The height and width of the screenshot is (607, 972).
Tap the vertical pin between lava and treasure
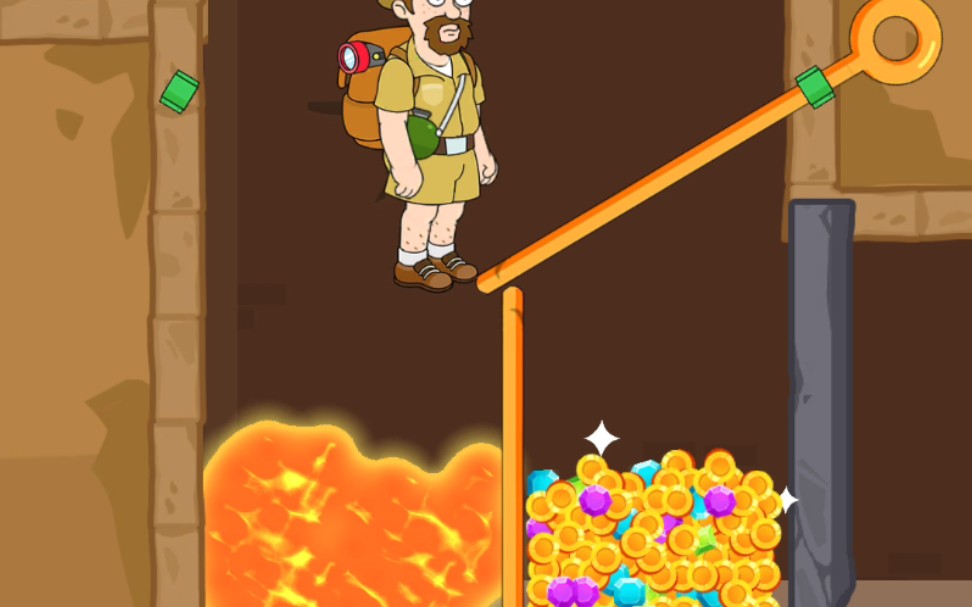(x=513, y=440)
